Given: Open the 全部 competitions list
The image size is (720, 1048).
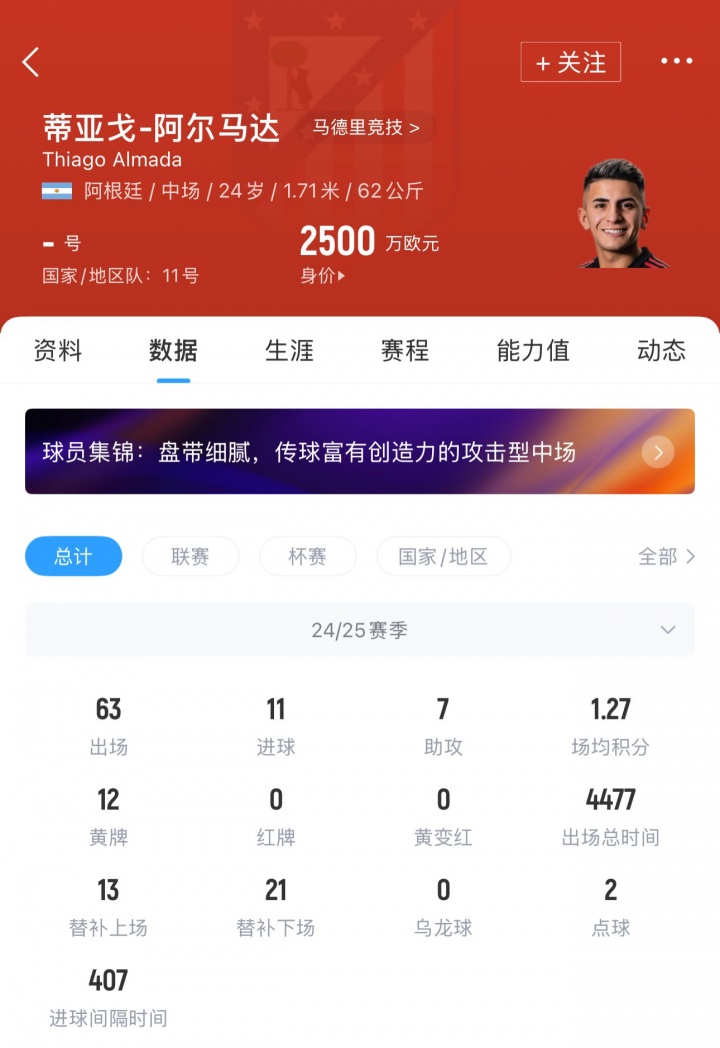Looking at the screenshot, I should click(666, 556).
